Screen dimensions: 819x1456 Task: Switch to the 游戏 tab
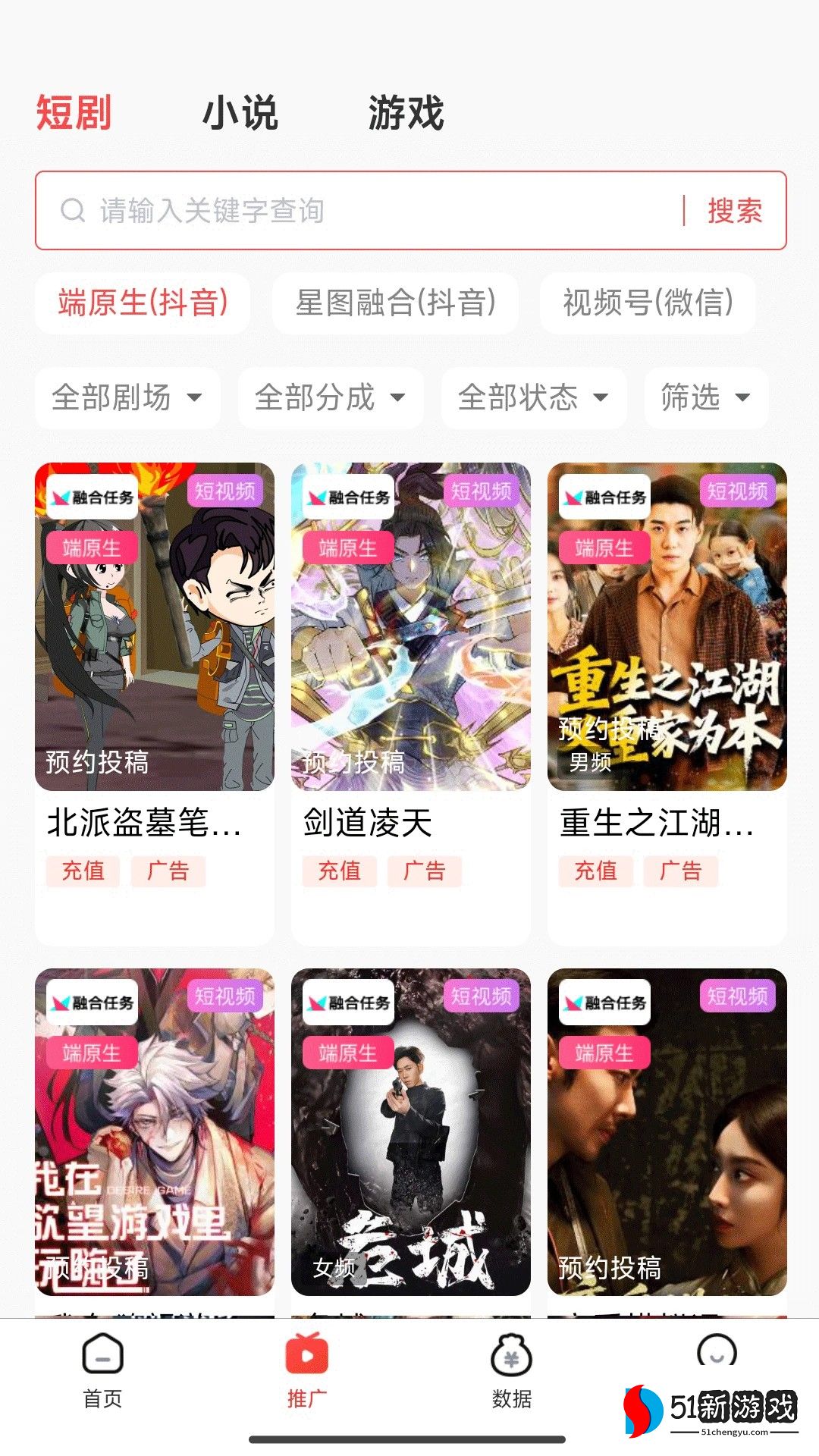pos(406,113)
